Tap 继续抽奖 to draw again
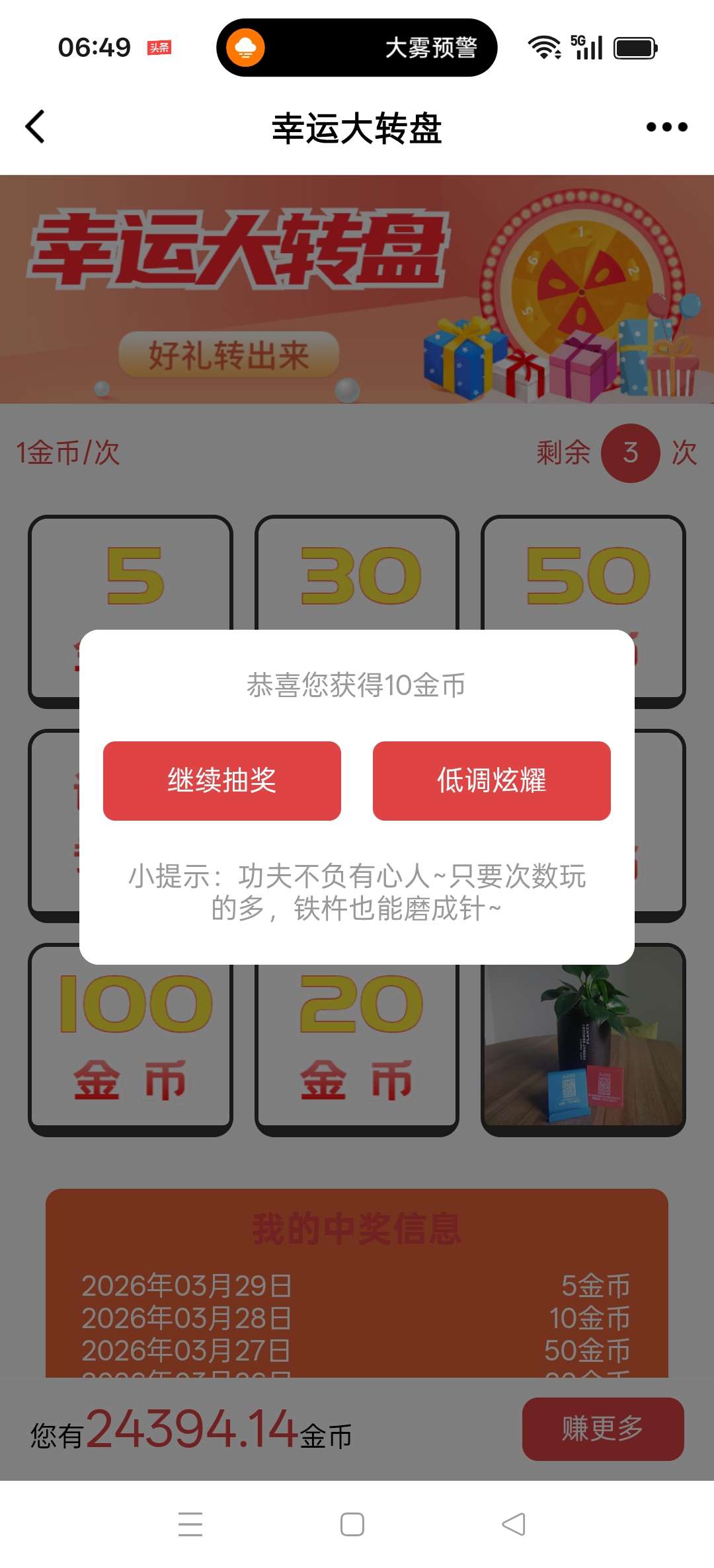The image size is (714, 1568). (221, 780)
